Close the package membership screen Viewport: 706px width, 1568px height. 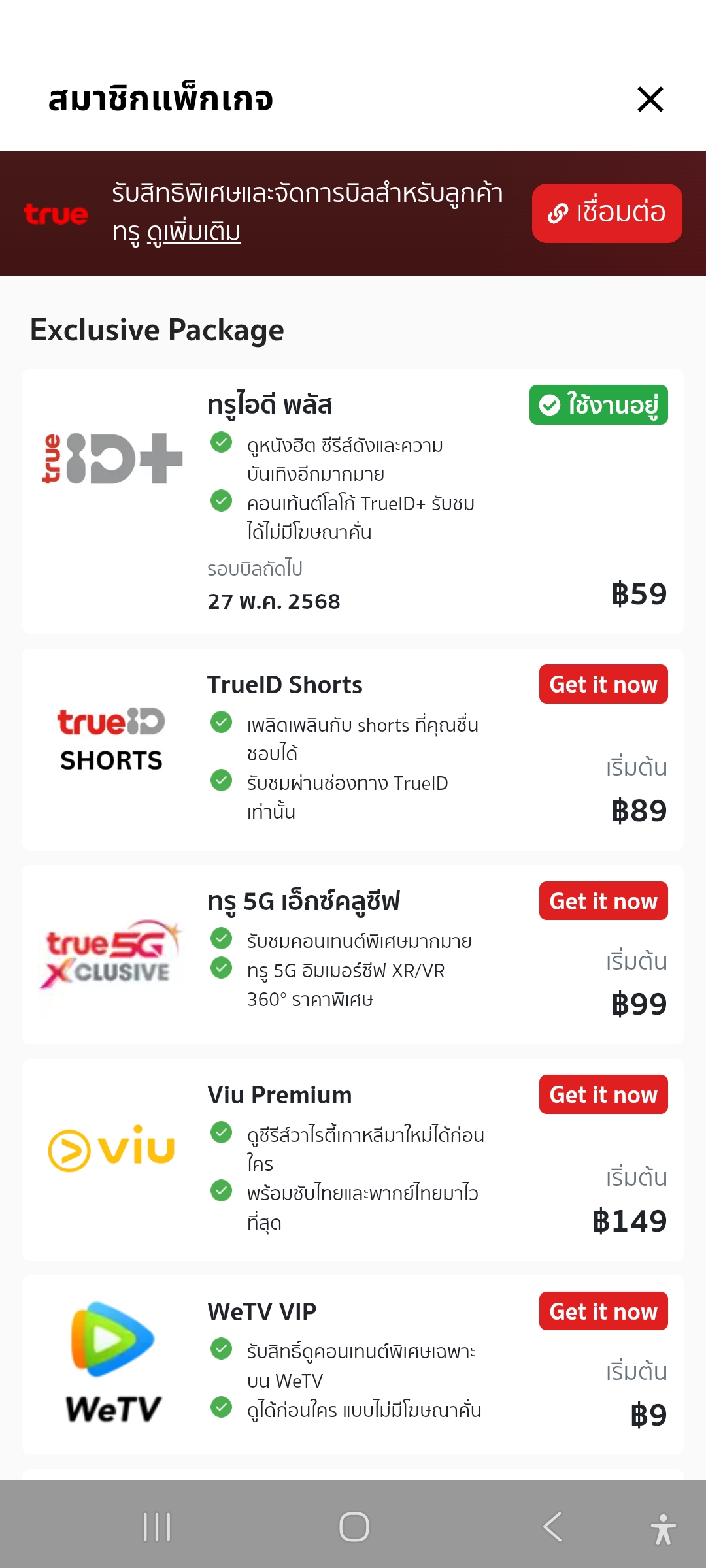point(650,99)
